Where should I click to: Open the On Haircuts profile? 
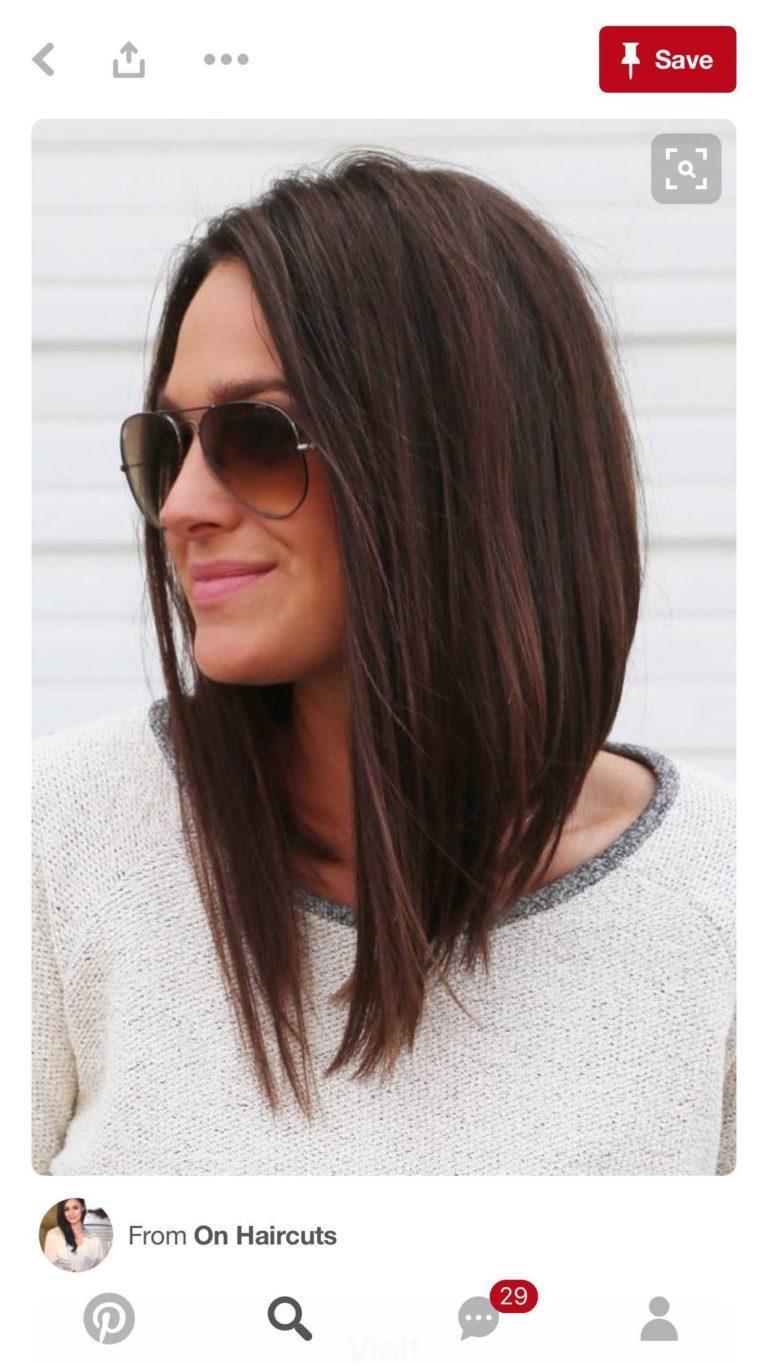pyautogui.click(x=232, y=1236)
